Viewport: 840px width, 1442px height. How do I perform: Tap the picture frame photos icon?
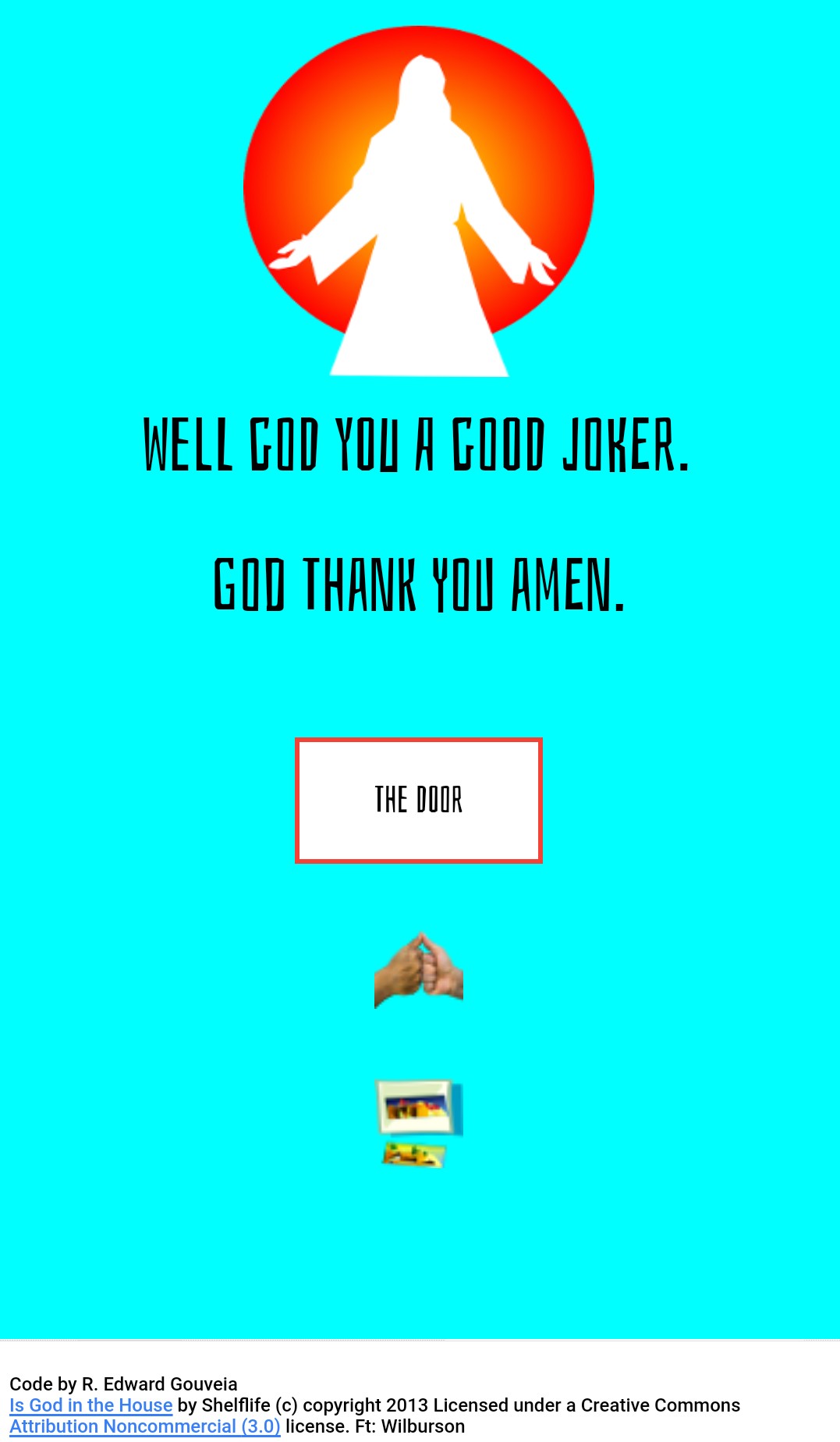[x=419, y=1122]
